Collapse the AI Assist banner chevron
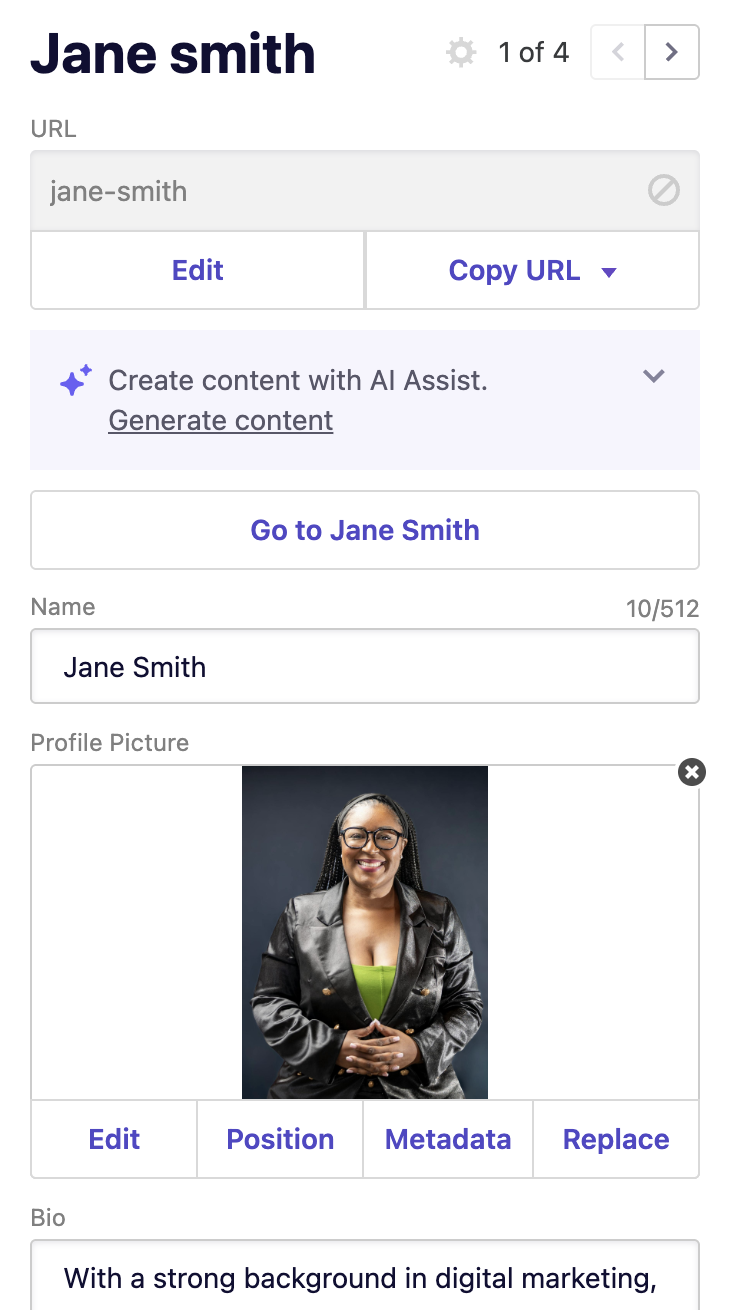 pos(654,376)
